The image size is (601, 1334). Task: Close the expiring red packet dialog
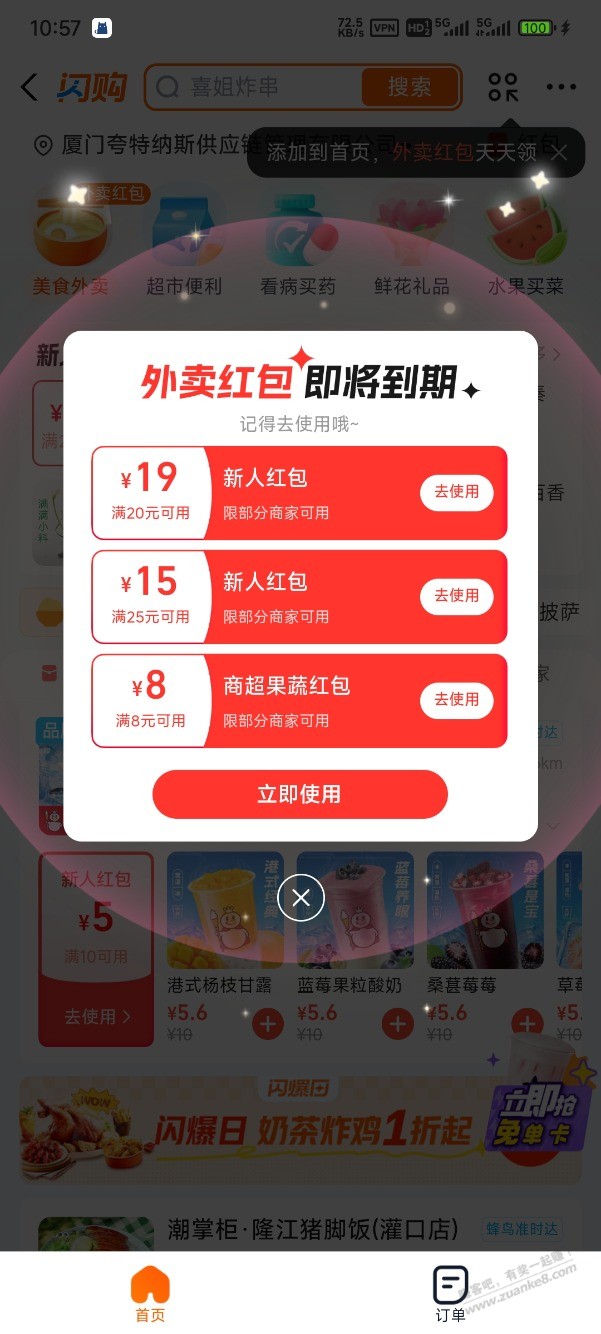click(301, 898)
